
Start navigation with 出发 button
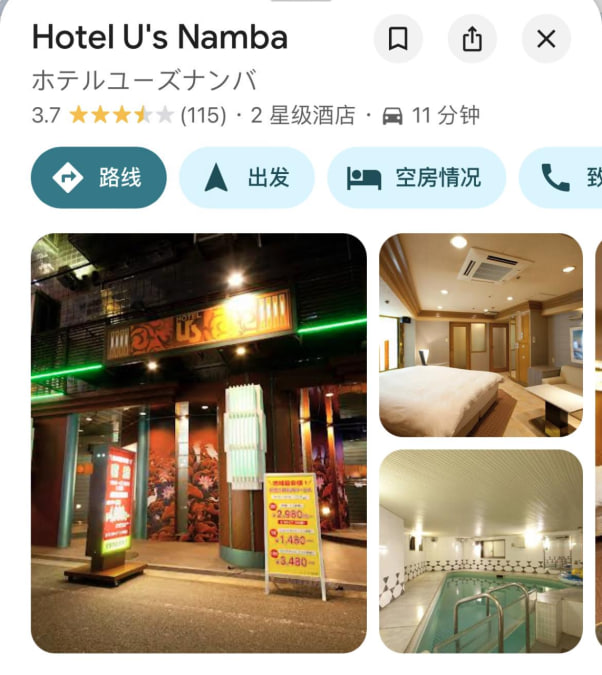(246, 178)
